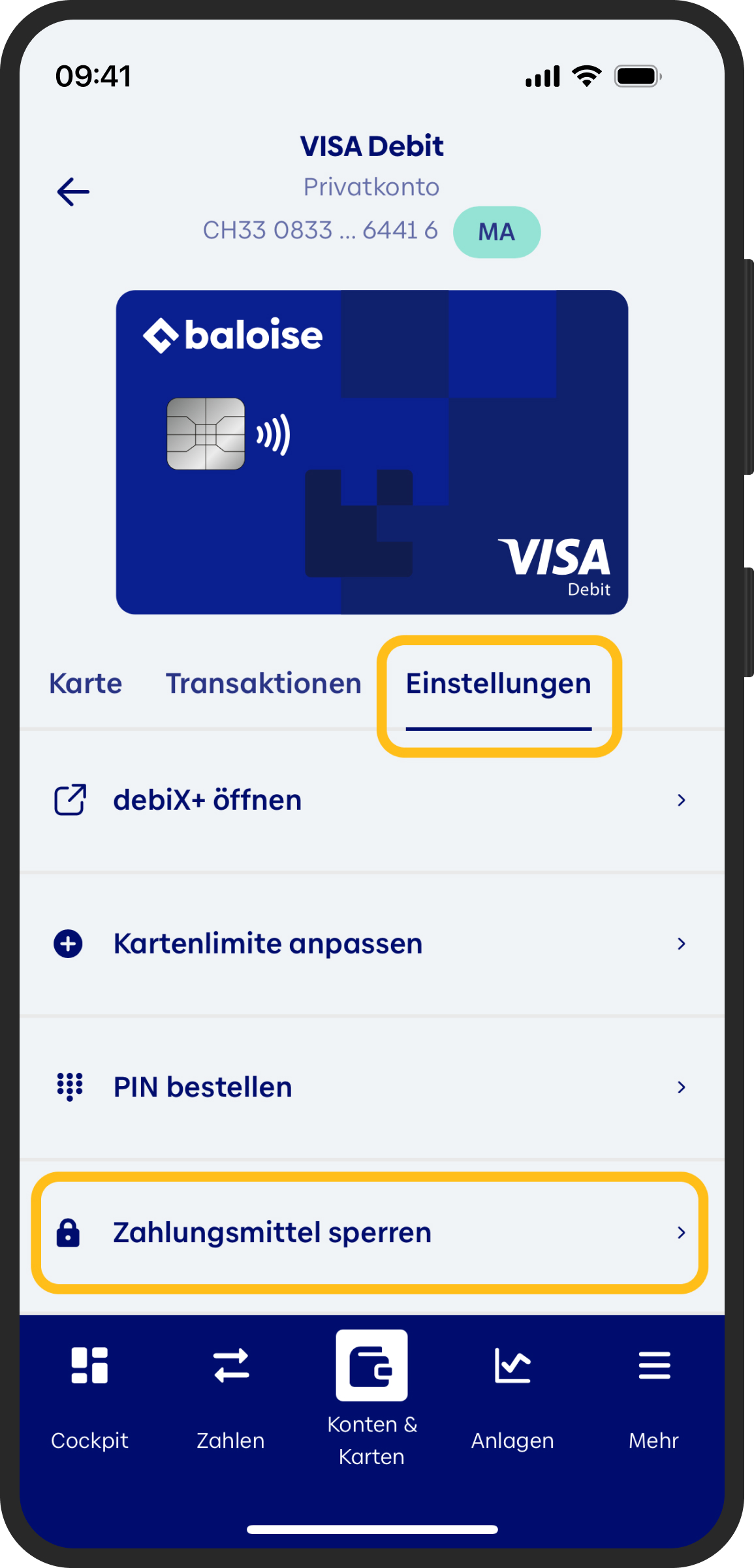The image size is (754, 1568).
Task: Open Zahlungsmittel sperren
Action: [x=371, y=1232]
